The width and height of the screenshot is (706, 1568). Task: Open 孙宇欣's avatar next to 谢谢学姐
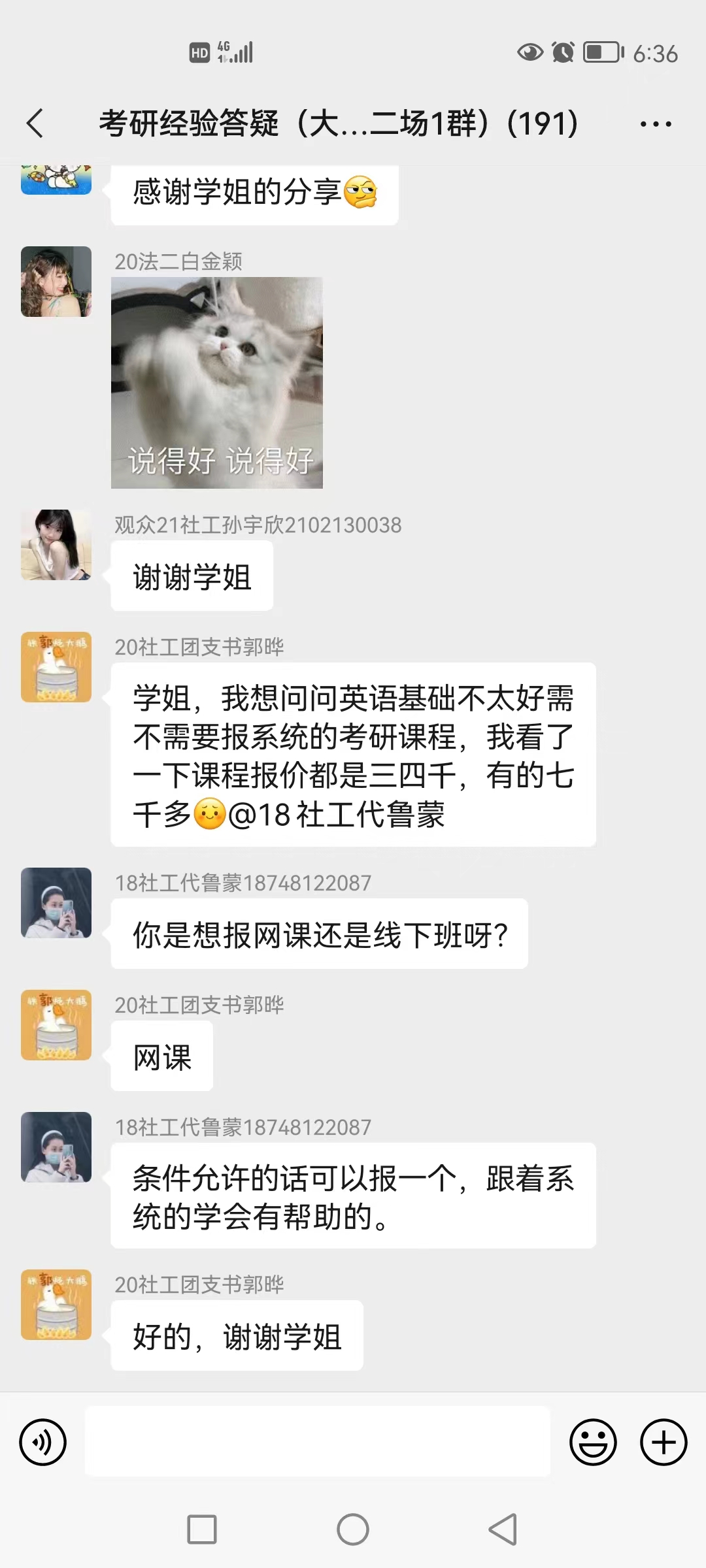56,545
